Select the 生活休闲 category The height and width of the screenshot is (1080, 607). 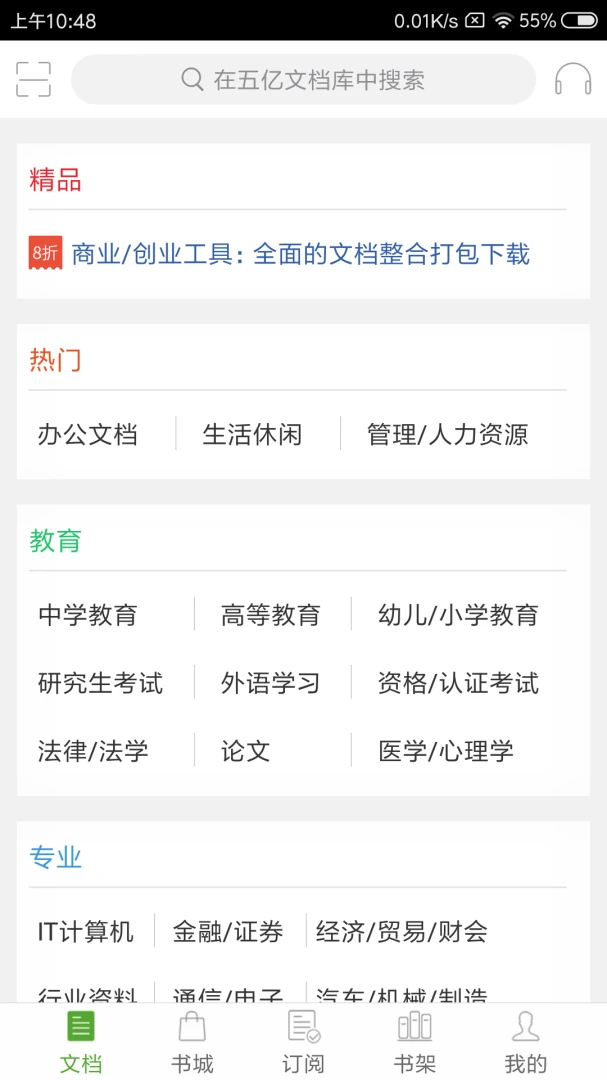[x=252, y=435]
